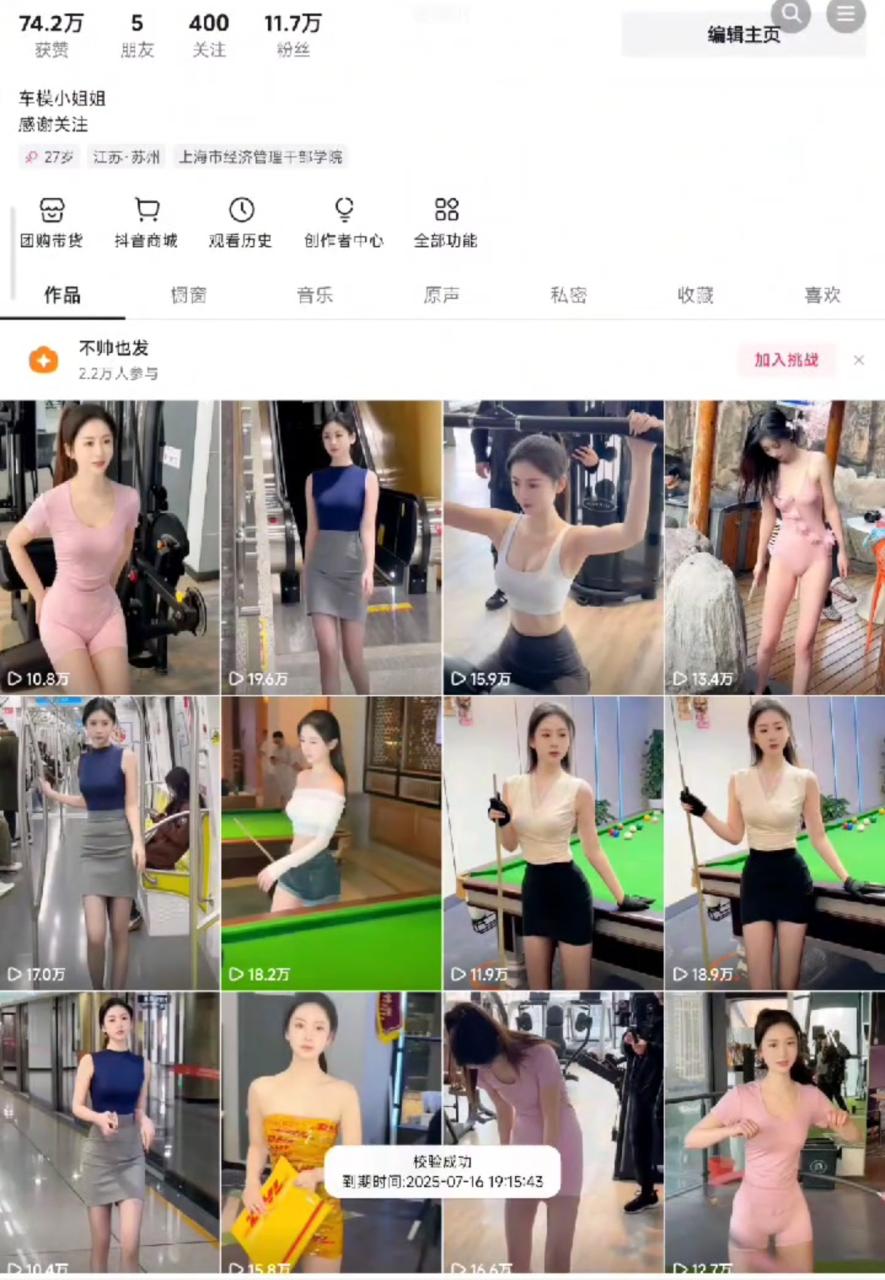Switch to the 喜欢 tab
This screenshot has width=885, height=1280.
(822, 295)
